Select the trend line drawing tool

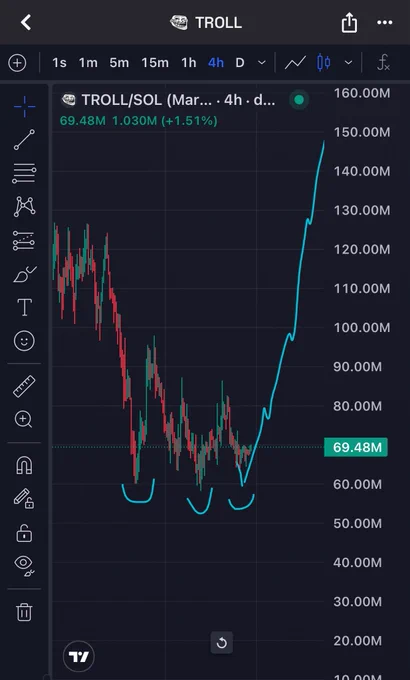24,140
